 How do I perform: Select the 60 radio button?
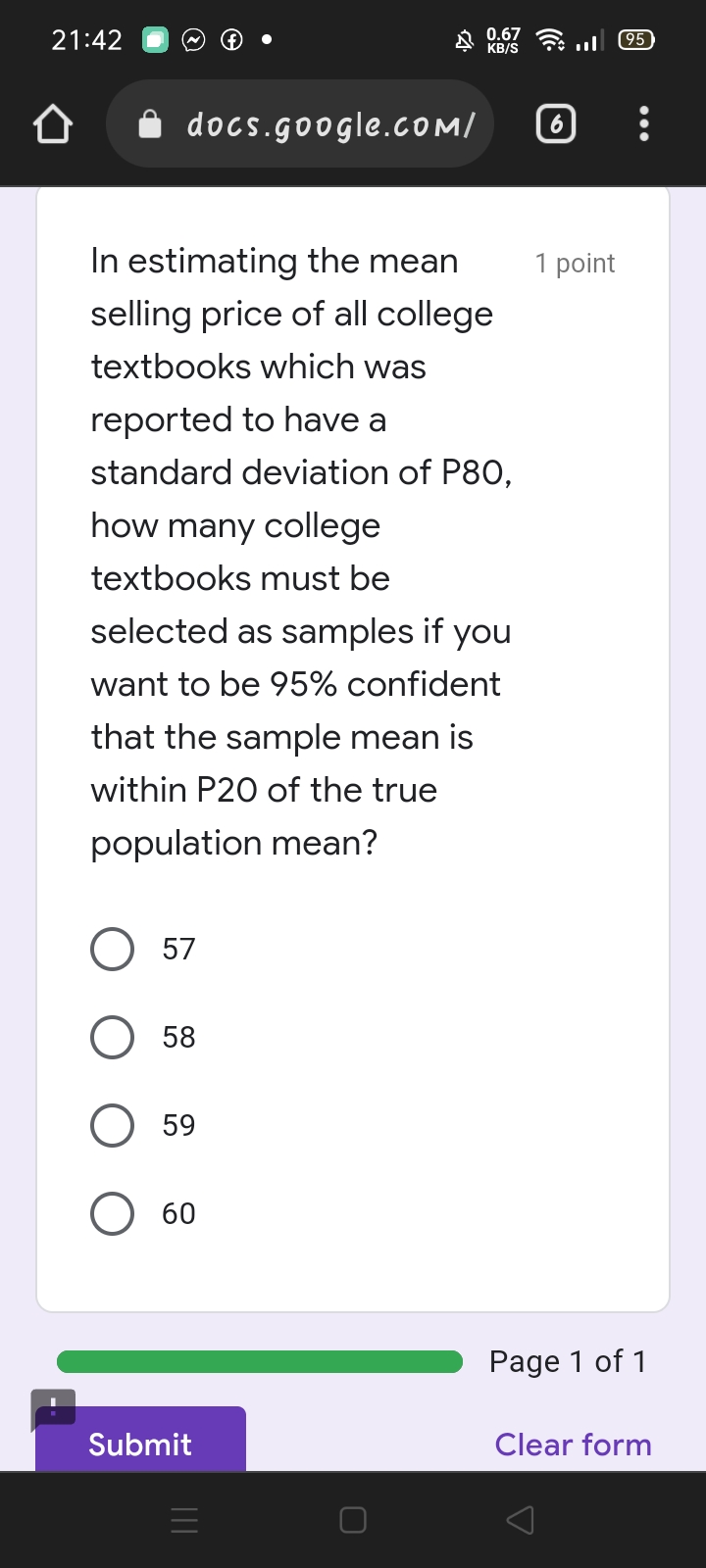click(112, 1212)
